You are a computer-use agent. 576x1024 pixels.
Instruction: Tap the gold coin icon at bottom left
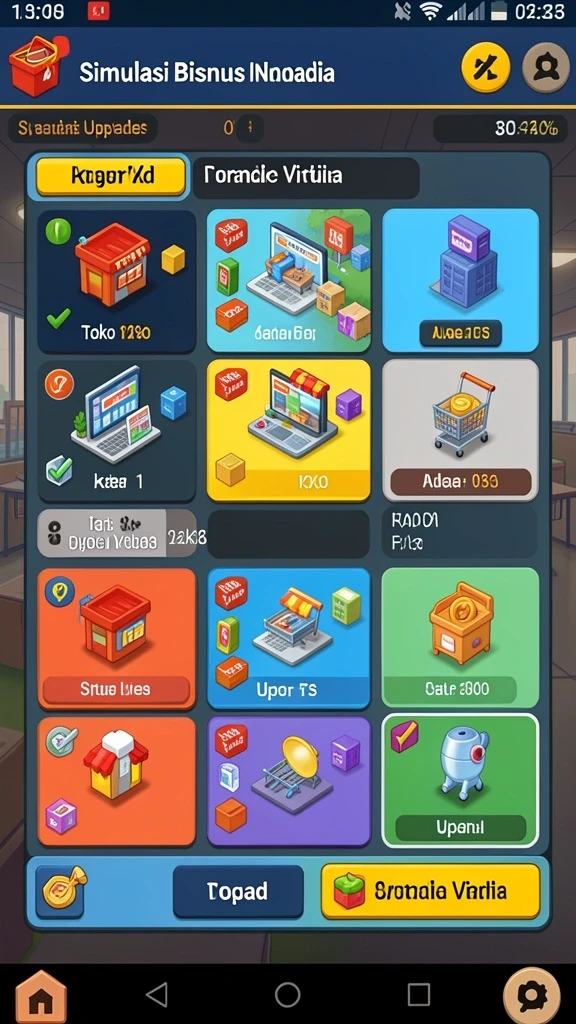pos(61,891)
